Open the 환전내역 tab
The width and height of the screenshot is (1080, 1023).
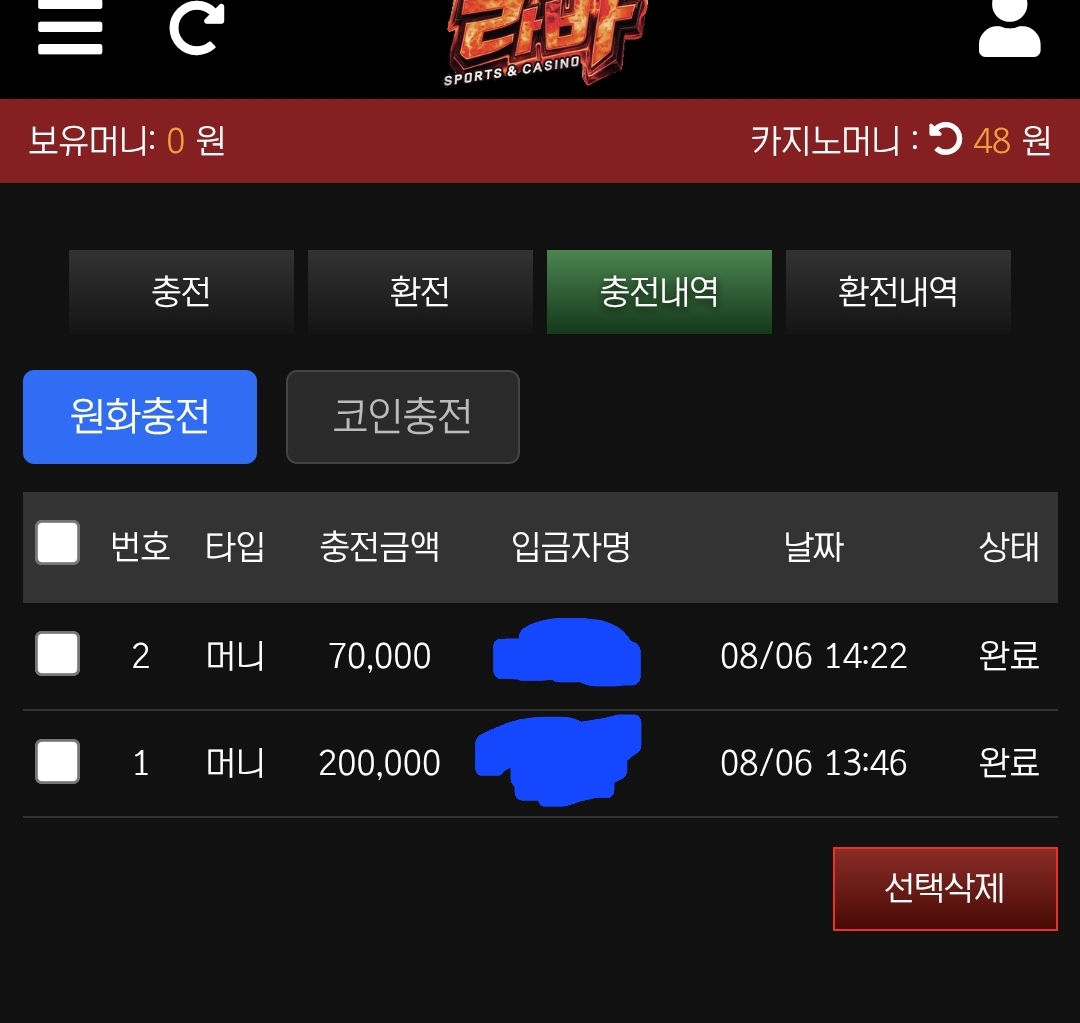(898, 292)
